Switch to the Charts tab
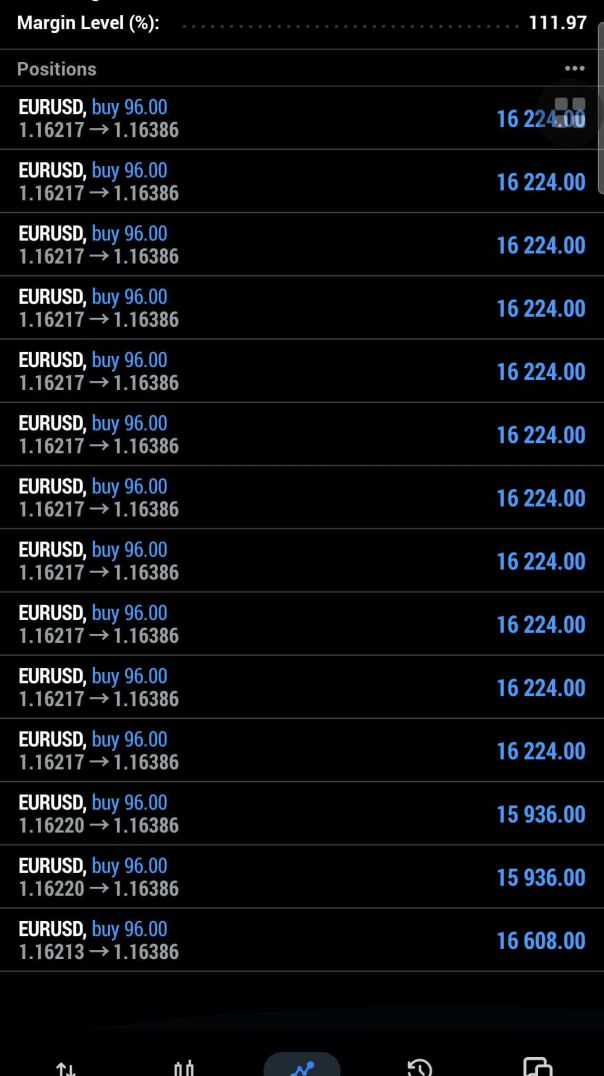Image resolution: width=604 pixels, height=1076 pixels. coord(183,1068)
